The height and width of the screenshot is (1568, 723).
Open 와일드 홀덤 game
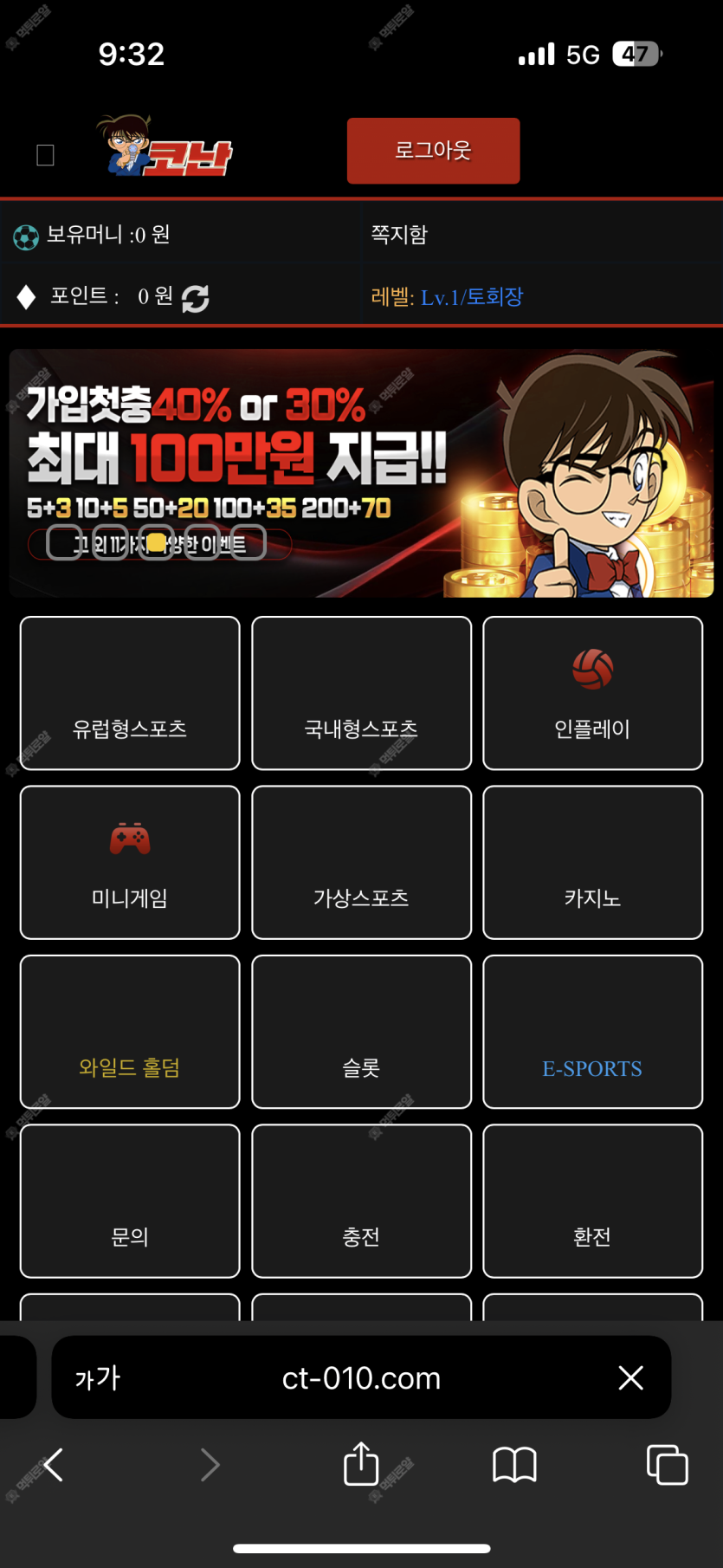(x=130, y=1032)
